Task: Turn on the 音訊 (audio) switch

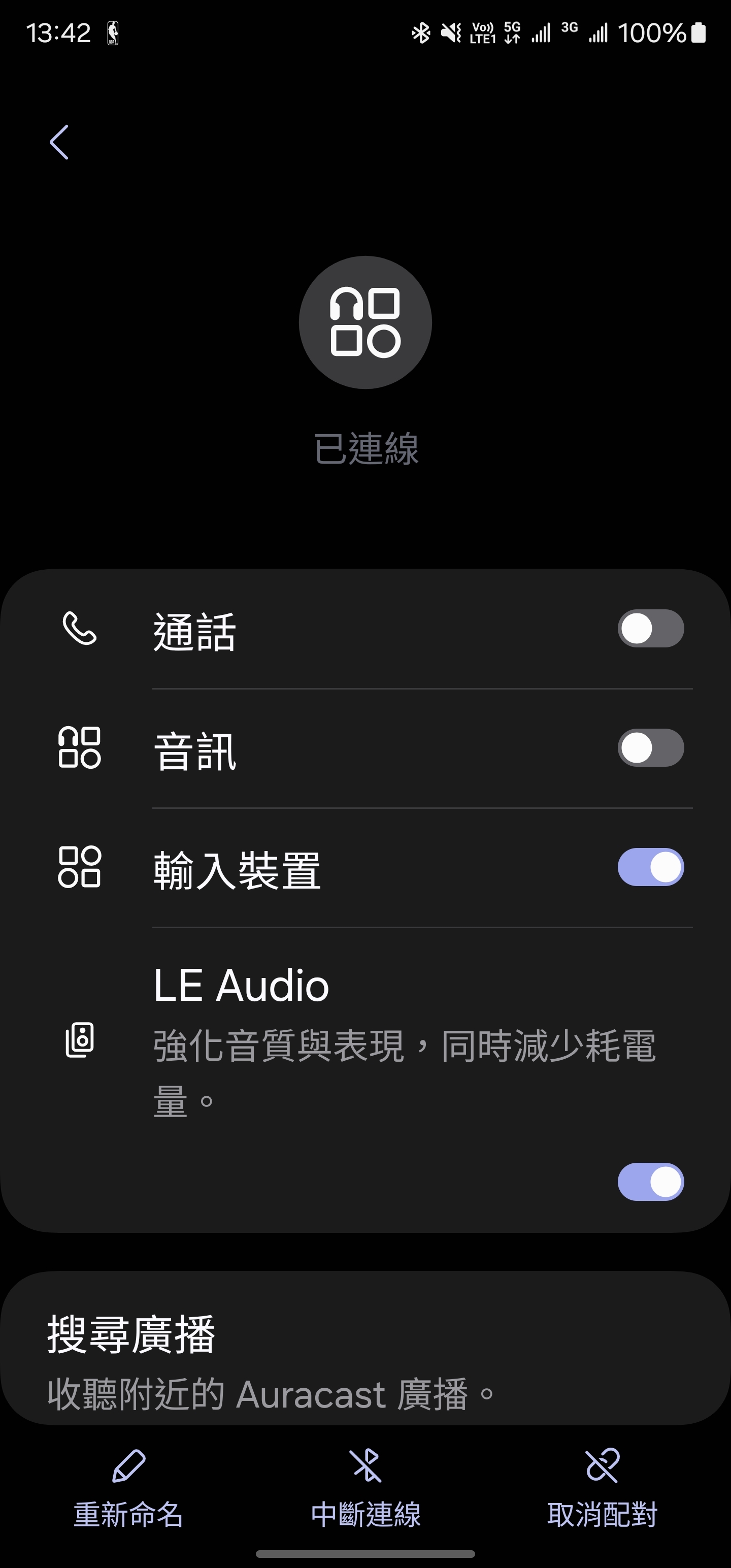Action: [x=651, y=748]
